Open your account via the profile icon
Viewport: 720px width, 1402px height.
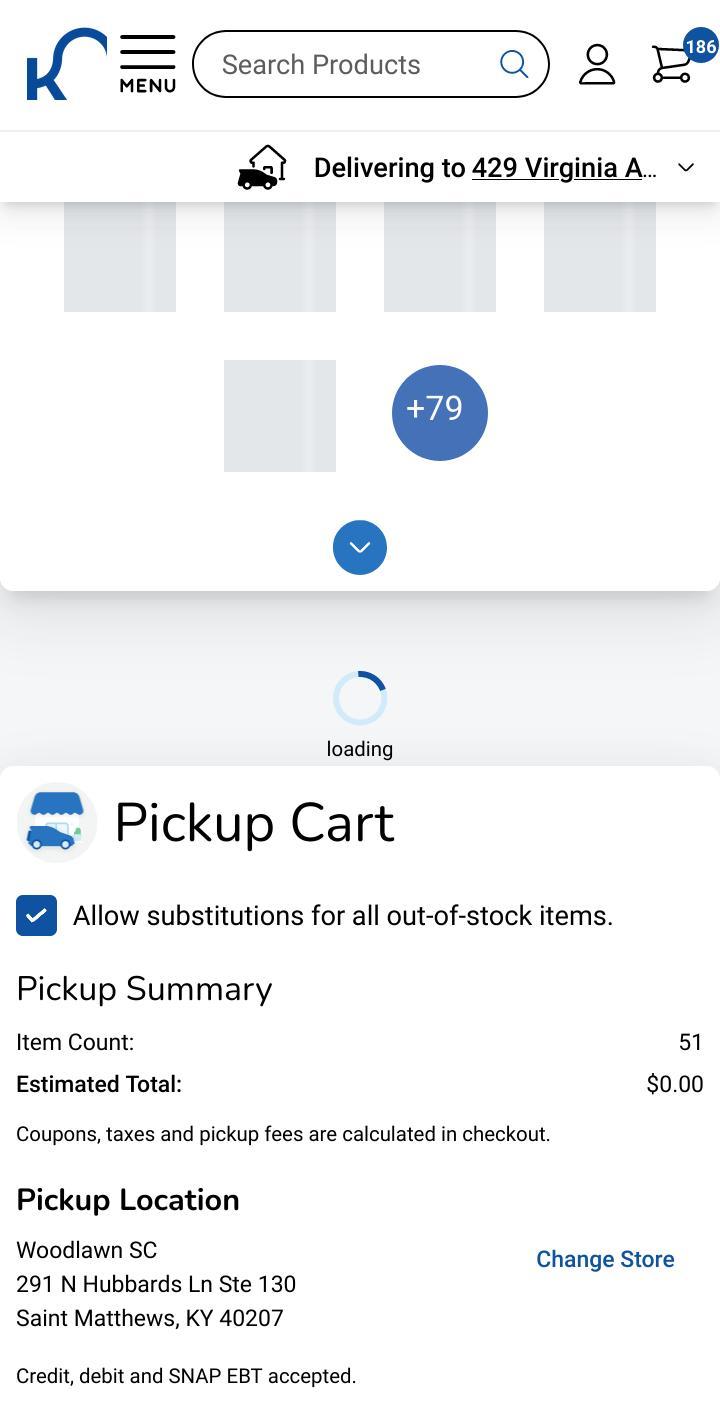click(597, 64)
